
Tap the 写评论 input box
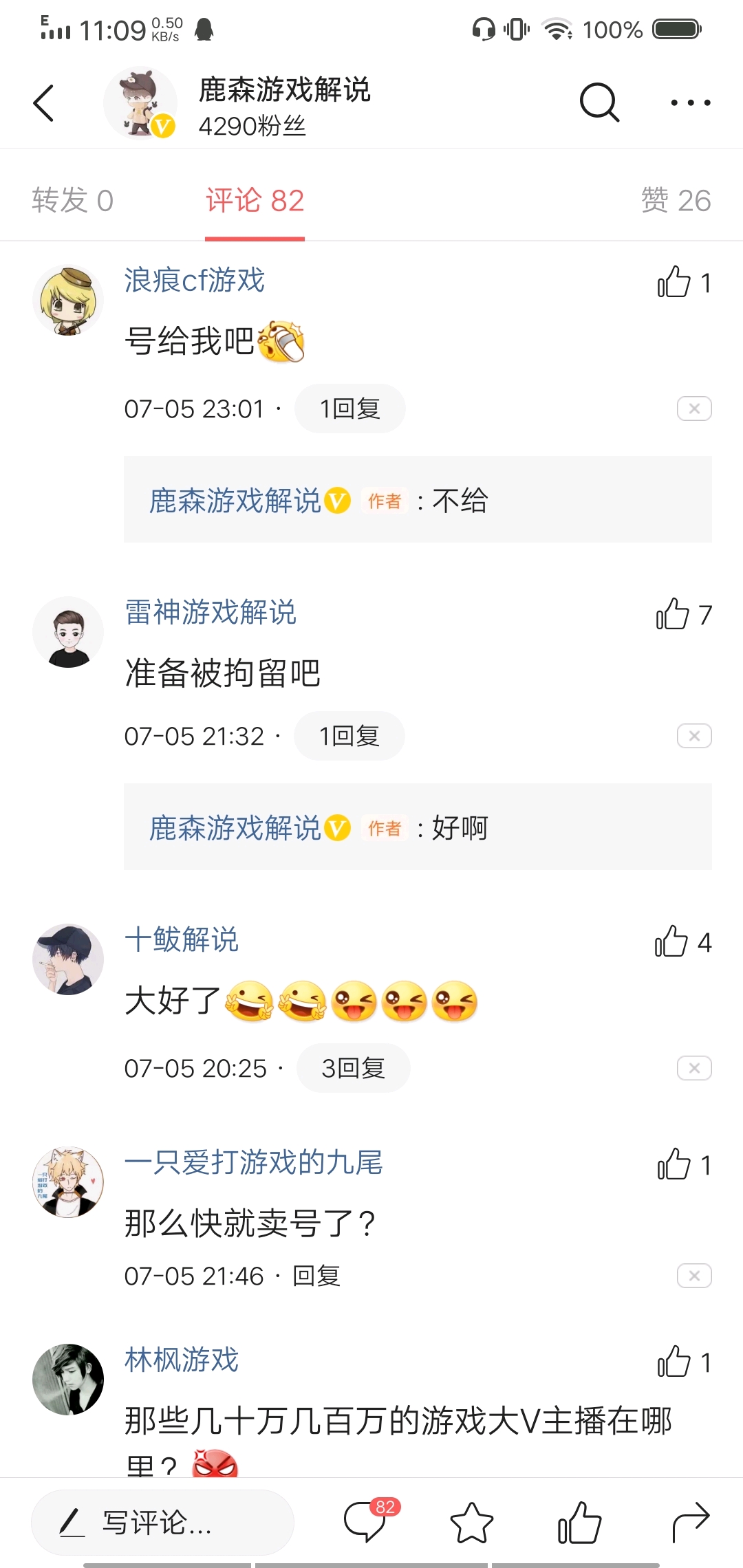(162, 1523)
